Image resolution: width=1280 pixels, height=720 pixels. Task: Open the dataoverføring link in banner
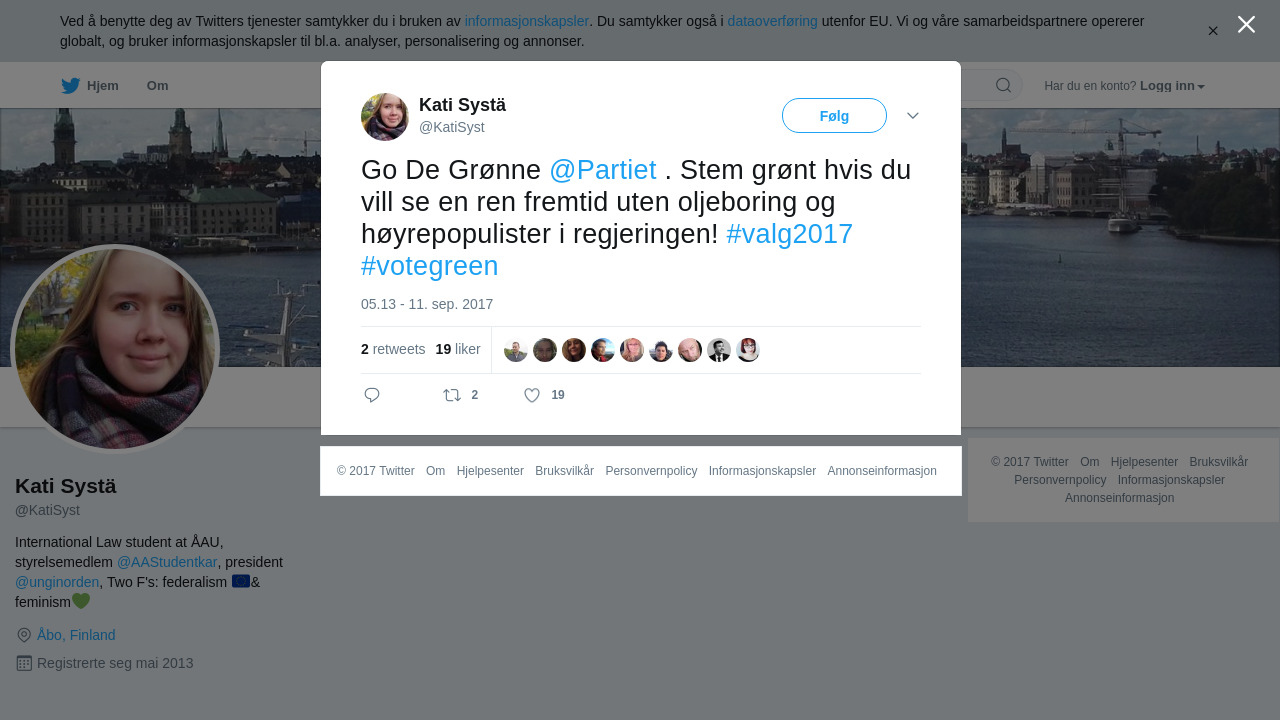click(x=772, y=21)
